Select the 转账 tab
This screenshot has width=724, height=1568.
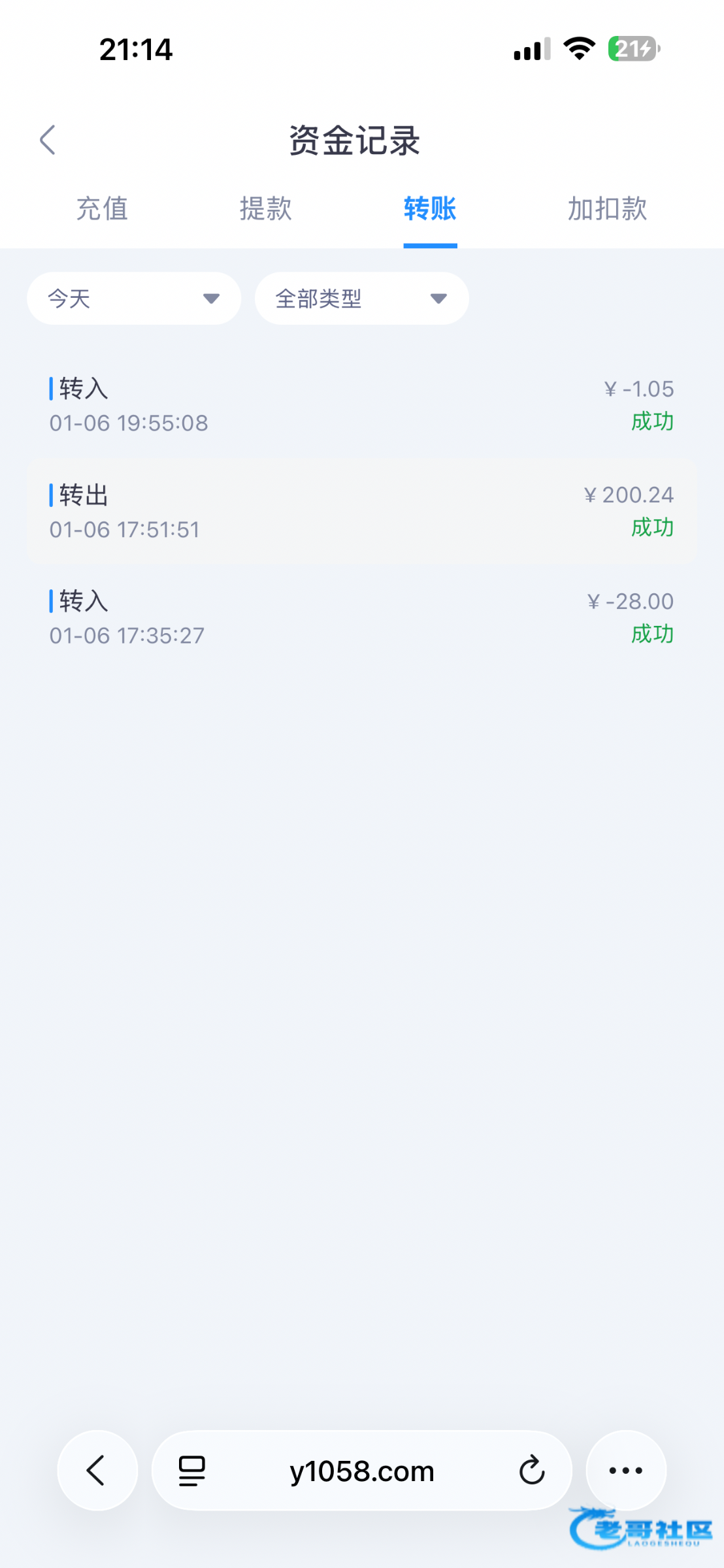pyautogui.click(x=430, y=209)
